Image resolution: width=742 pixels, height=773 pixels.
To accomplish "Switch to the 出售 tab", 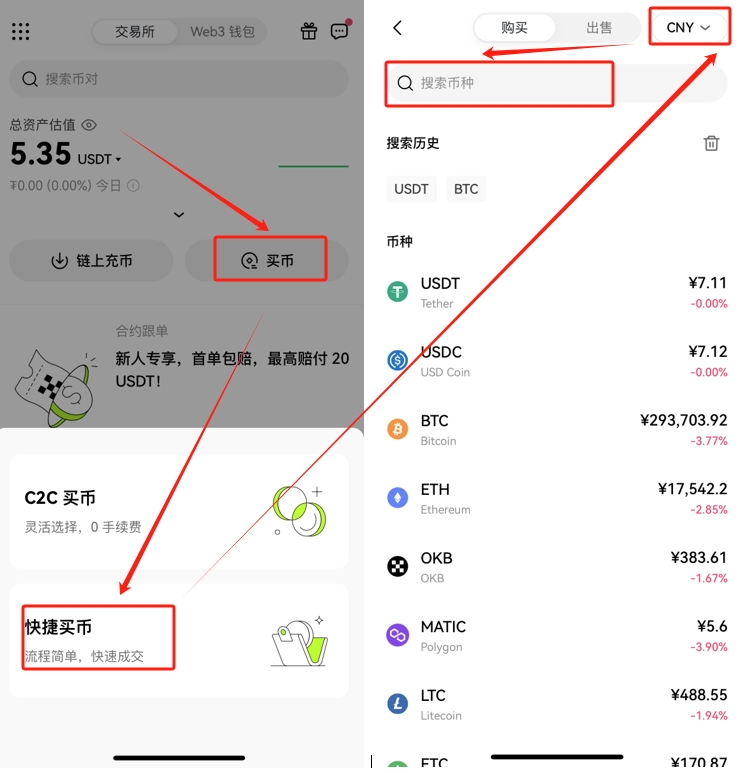I will pyautogui.click(x=599, y=28).
